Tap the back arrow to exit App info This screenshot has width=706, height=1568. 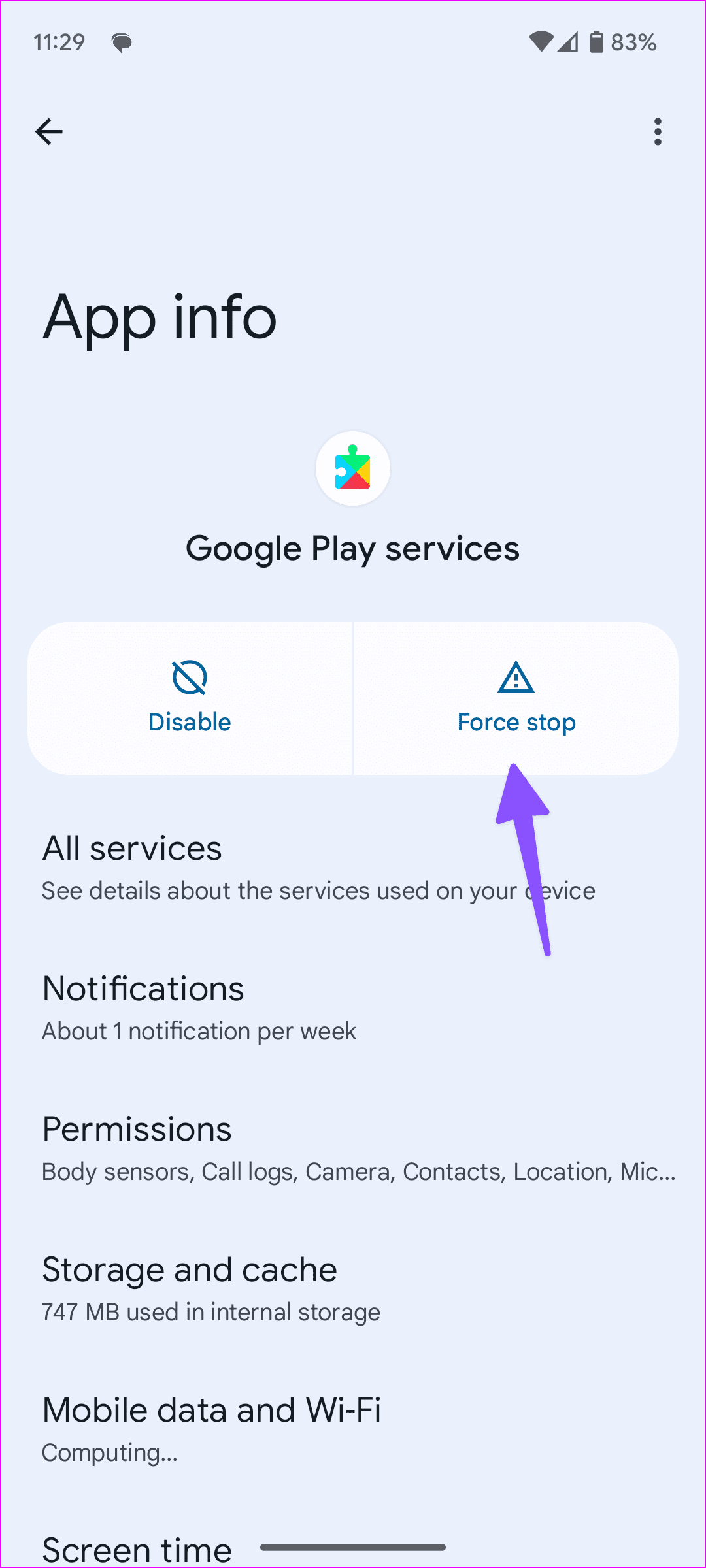click(x=49, y=131)
